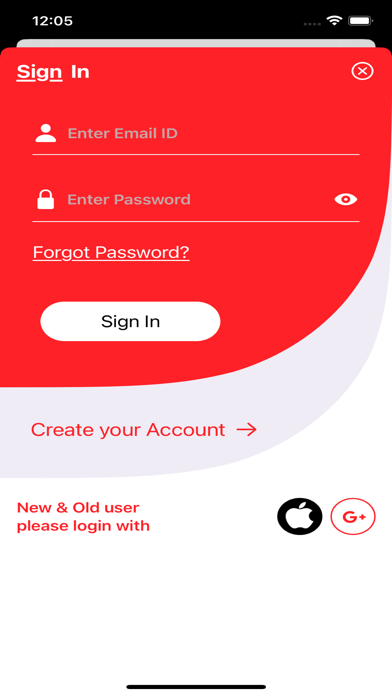Close the Sign In sheet
The image size is (392, 696).
(362, 71)
